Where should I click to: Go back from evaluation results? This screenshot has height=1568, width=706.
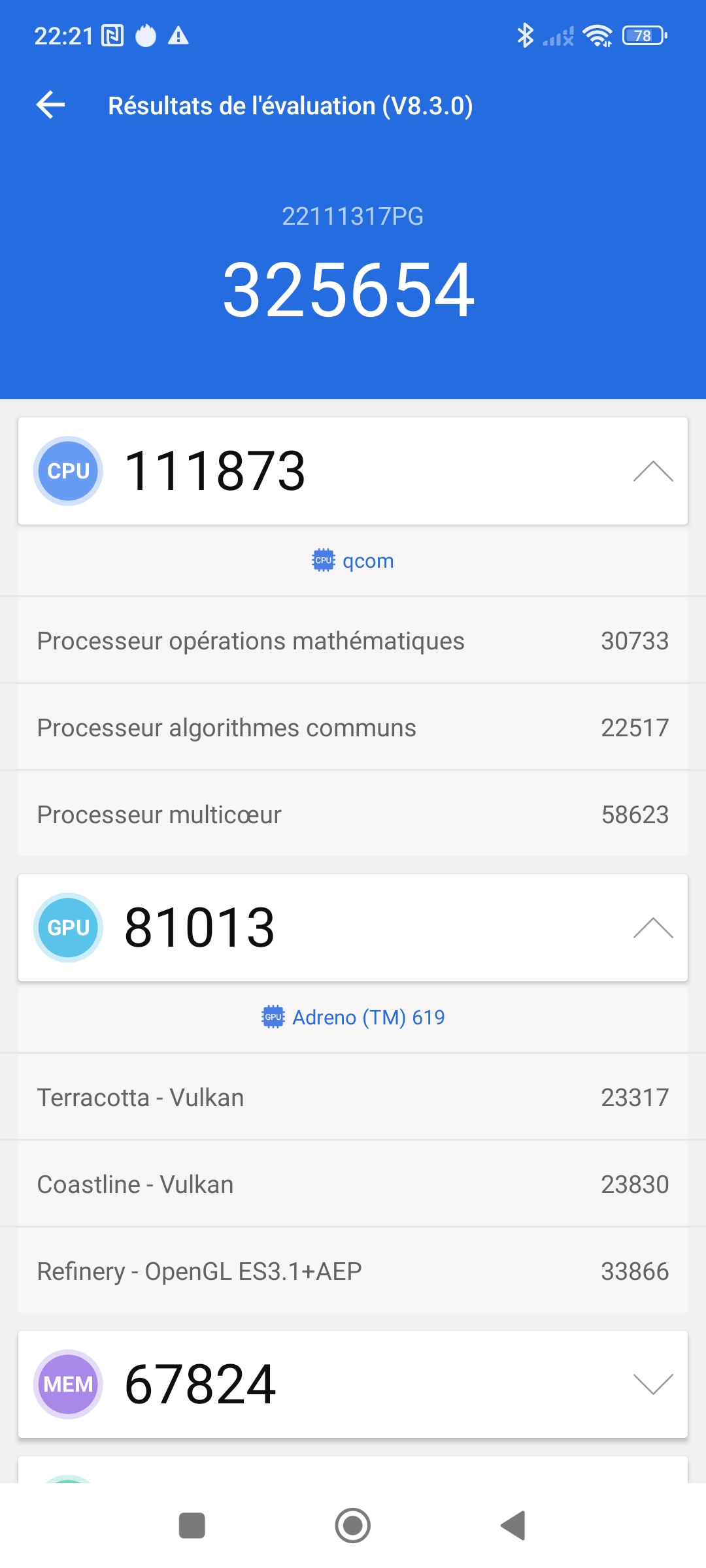pos(51,105)
